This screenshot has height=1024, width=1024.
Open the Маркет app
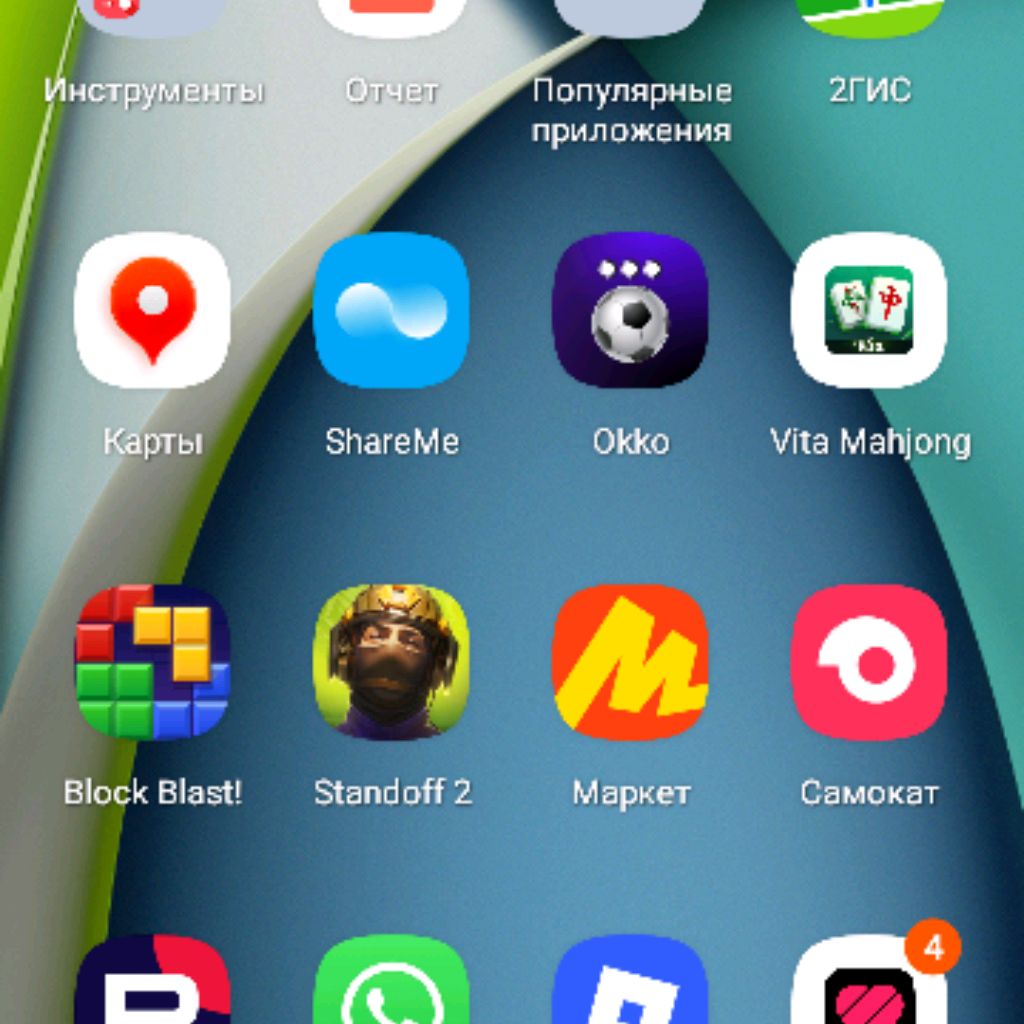pos(630,662)
